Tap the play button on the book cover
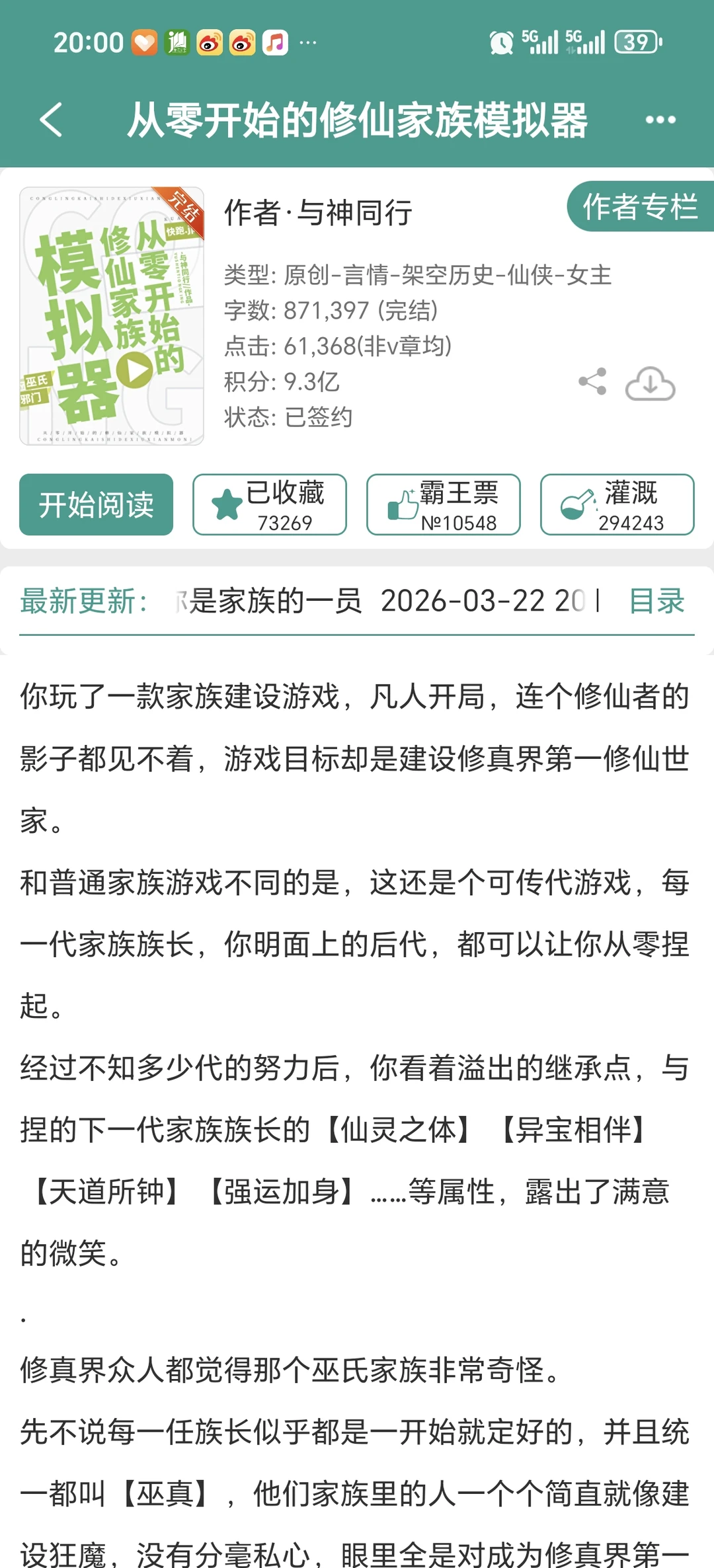 coord(136,368)
